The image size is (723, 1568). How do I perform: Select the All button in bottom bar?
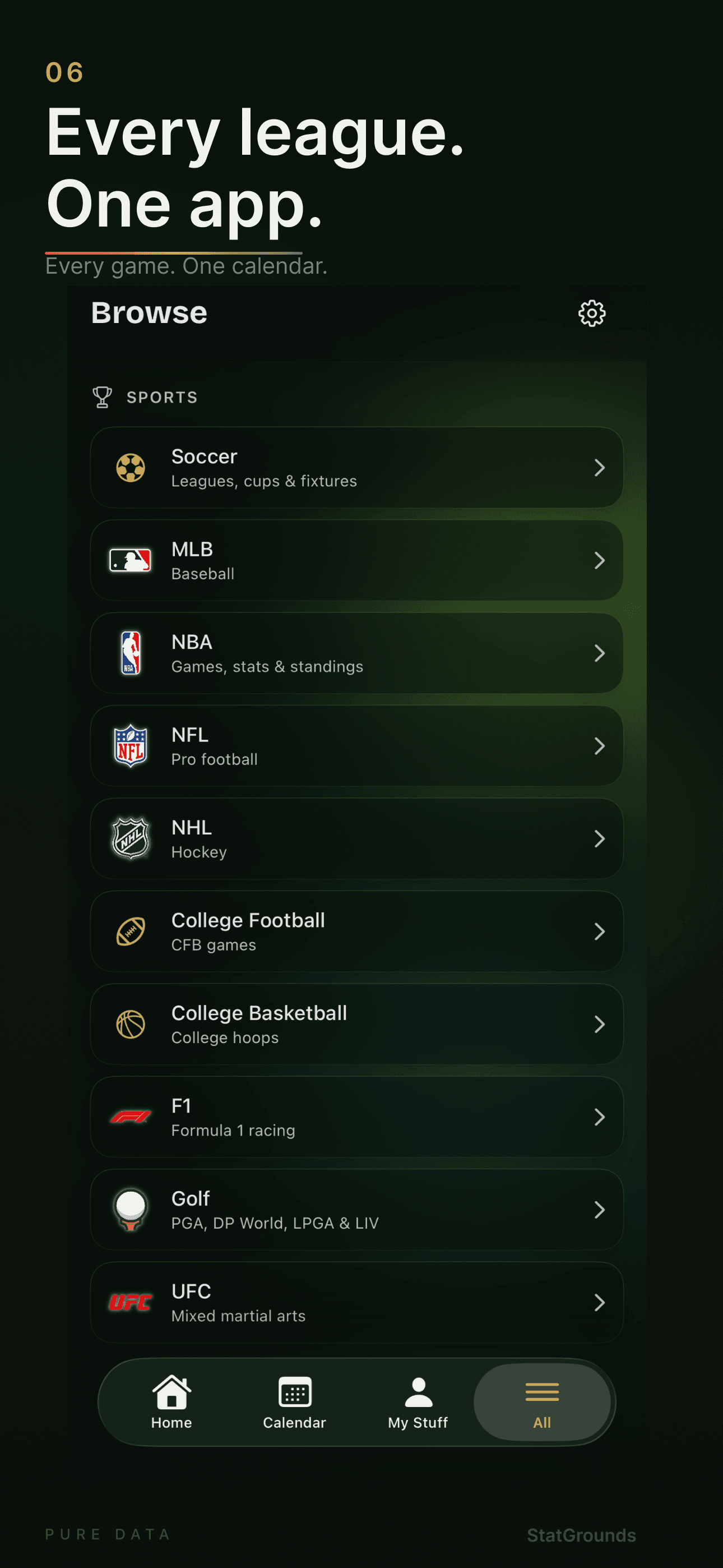coord(541,1402)
